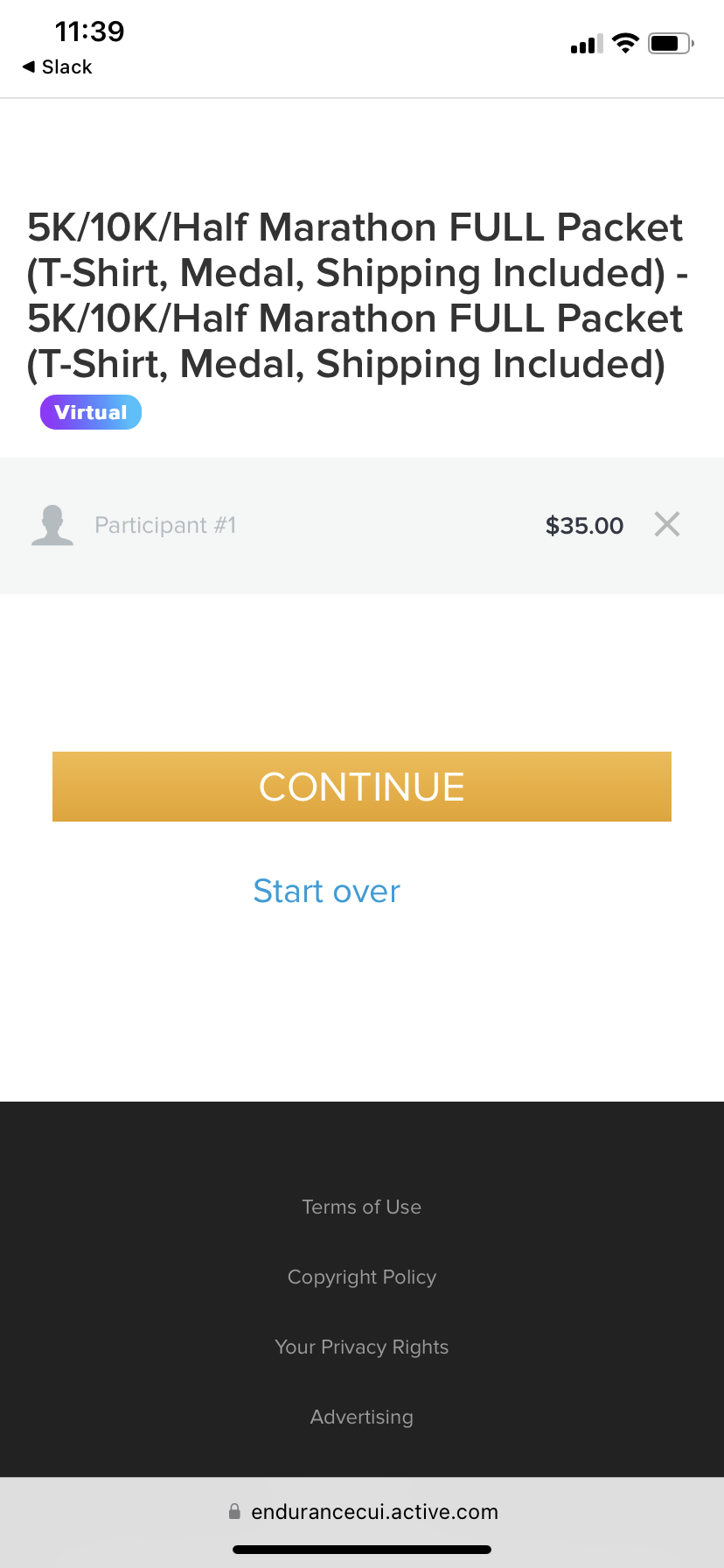Open the Copyright Policy page
The width and height of the screenshot is (724, 1568).
[x=361, y=1277]
